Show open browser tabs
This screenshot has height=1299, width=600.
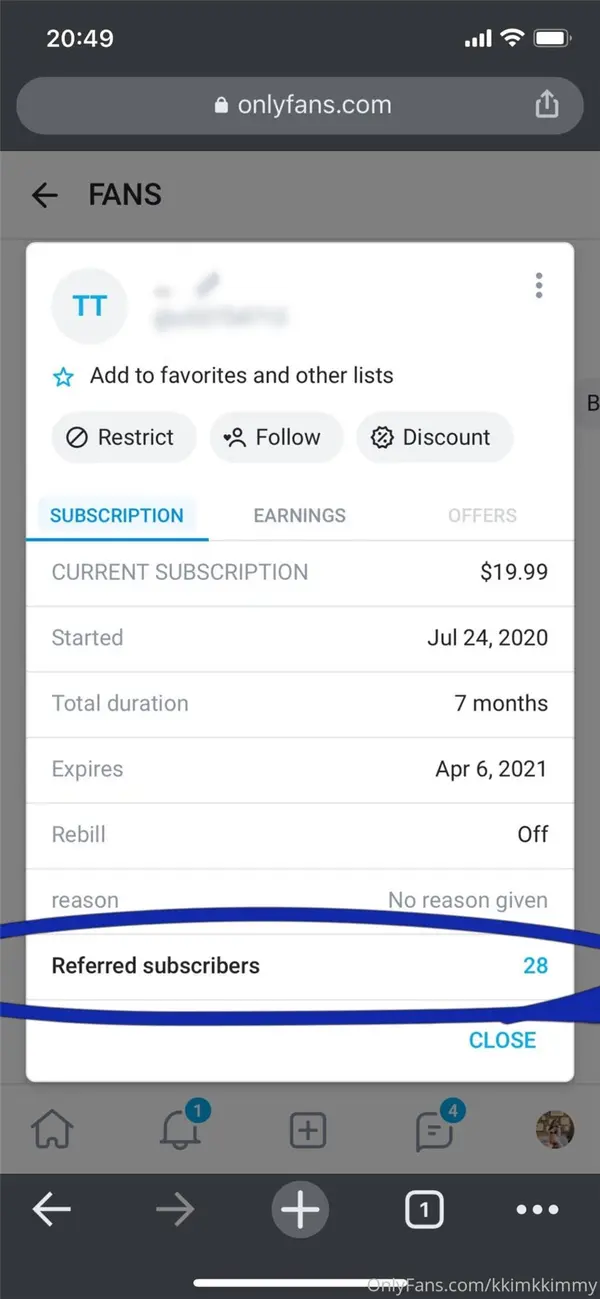[x=424, y=1210]
